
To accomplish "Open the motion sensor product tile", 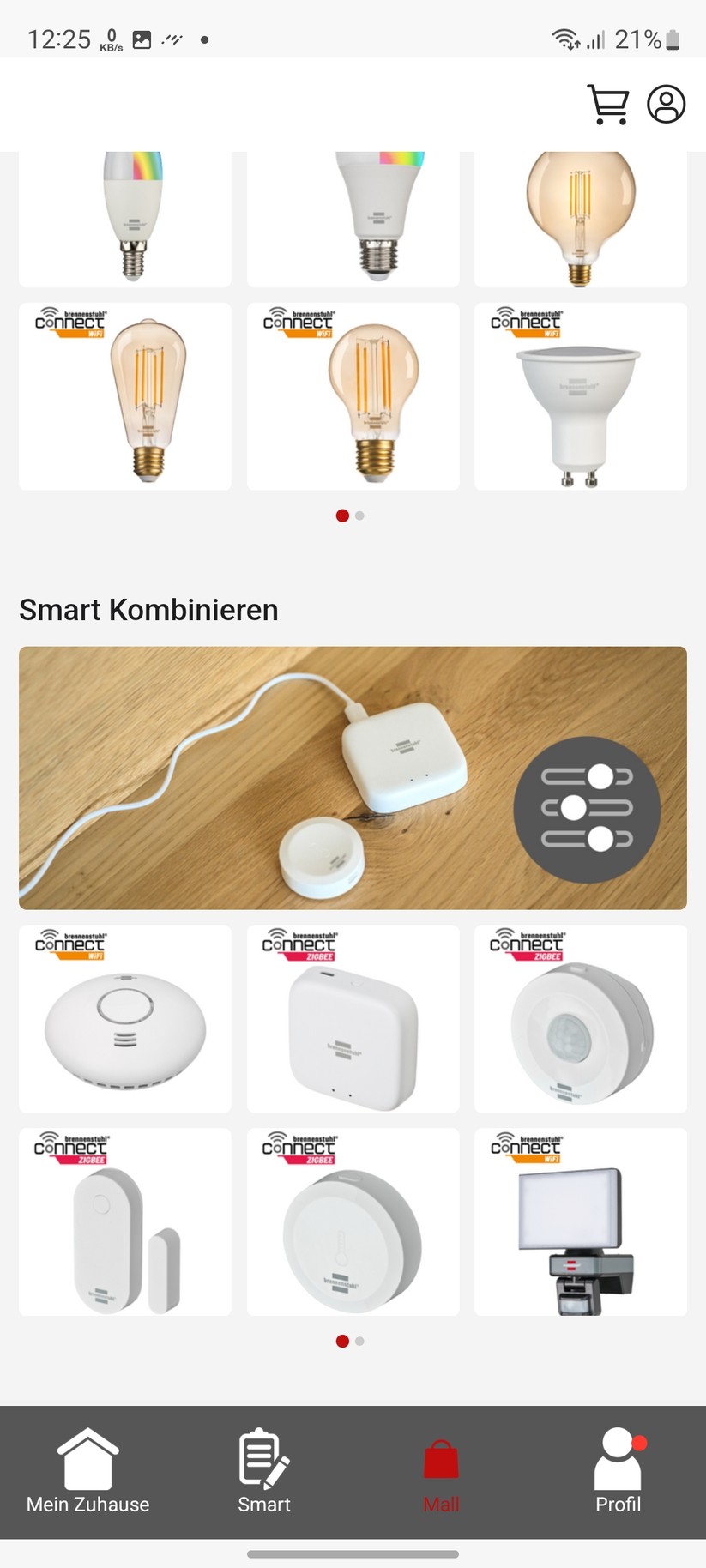I will tap(580, 1019).
